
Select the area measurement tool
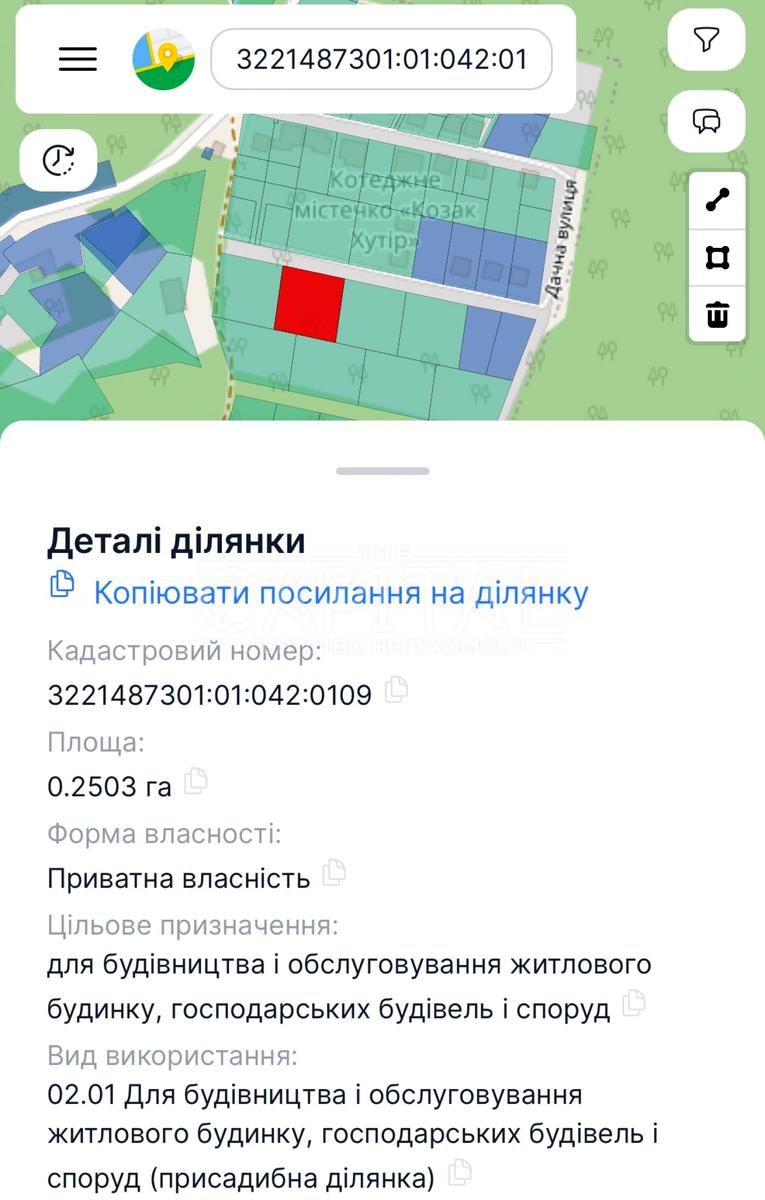click(x=716, y=258)
